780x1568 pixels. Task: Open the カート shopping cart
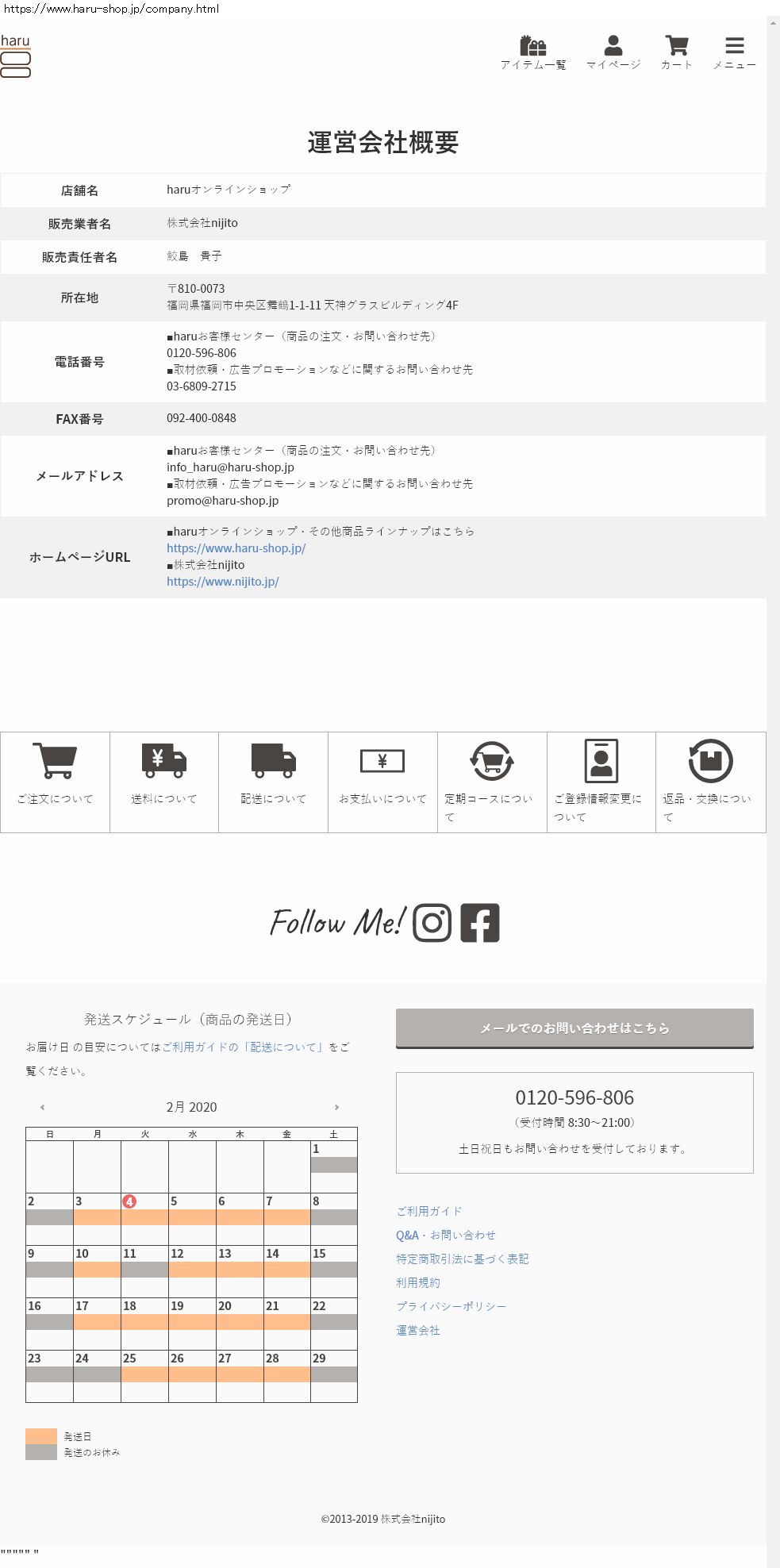(677, 53)
